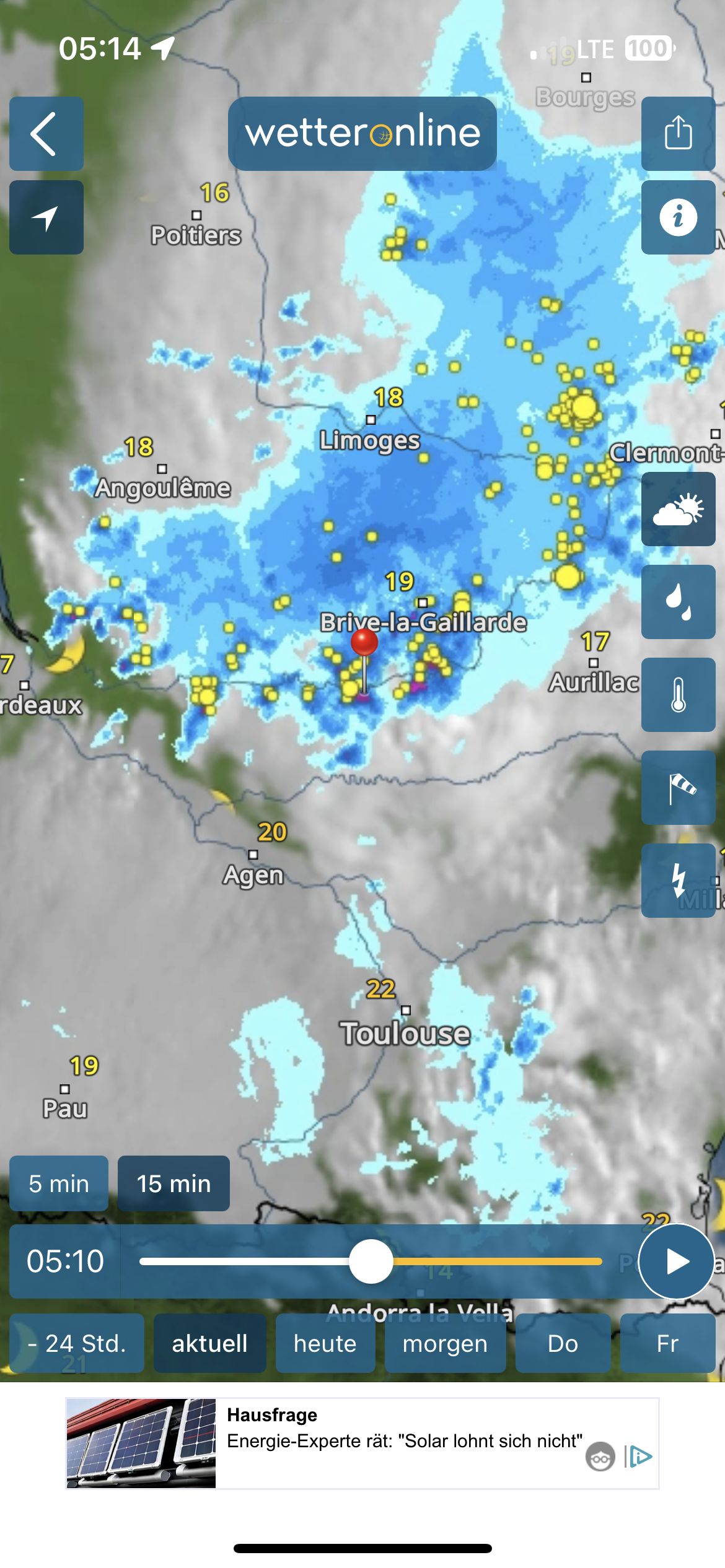
Task: Show the windsock wind layer
Action: (x=678, y=788)
